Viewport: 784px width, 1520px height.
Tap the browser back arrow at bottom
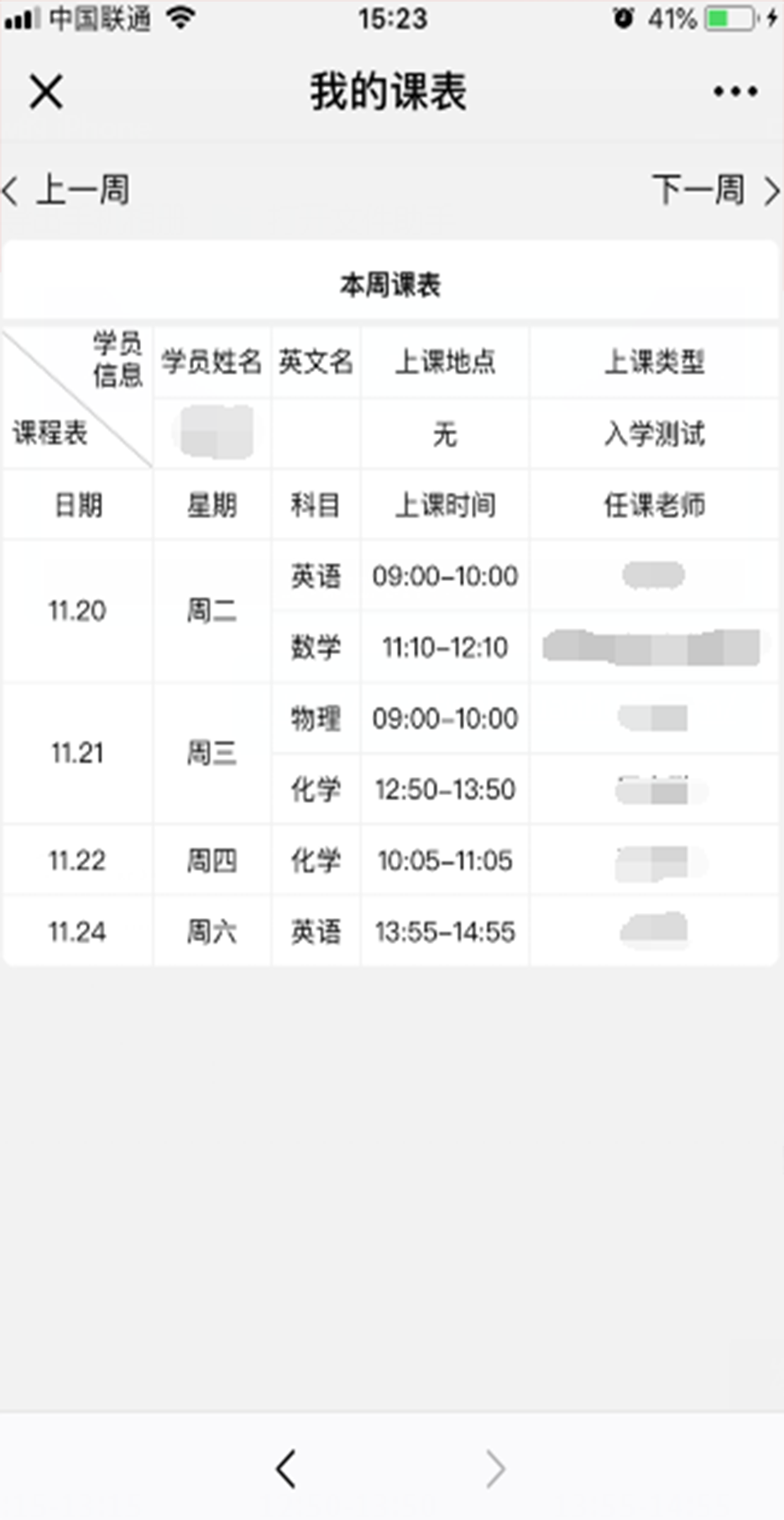point(286,1469)
